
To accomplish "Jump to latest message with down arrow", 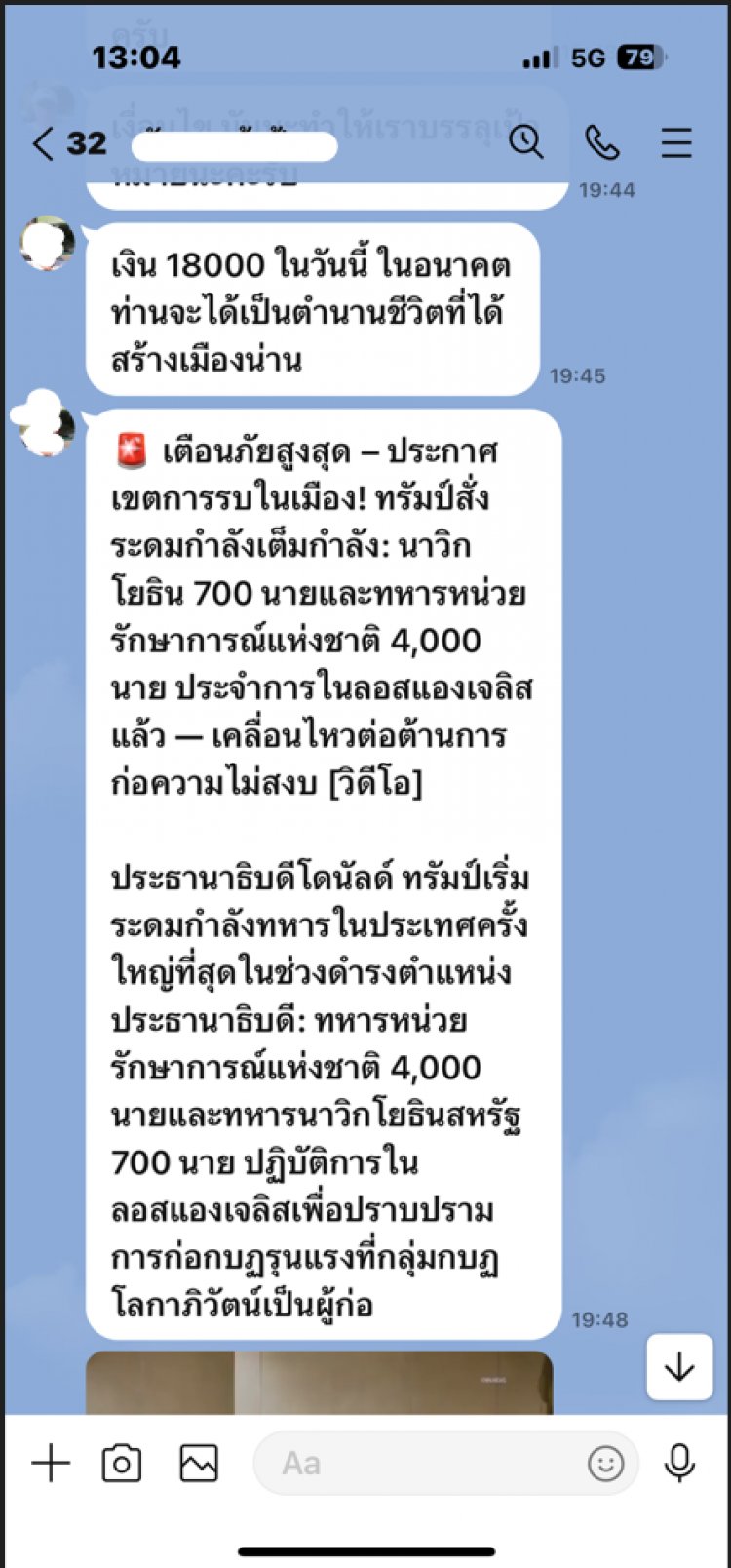I will click(x=679, y=1367).
